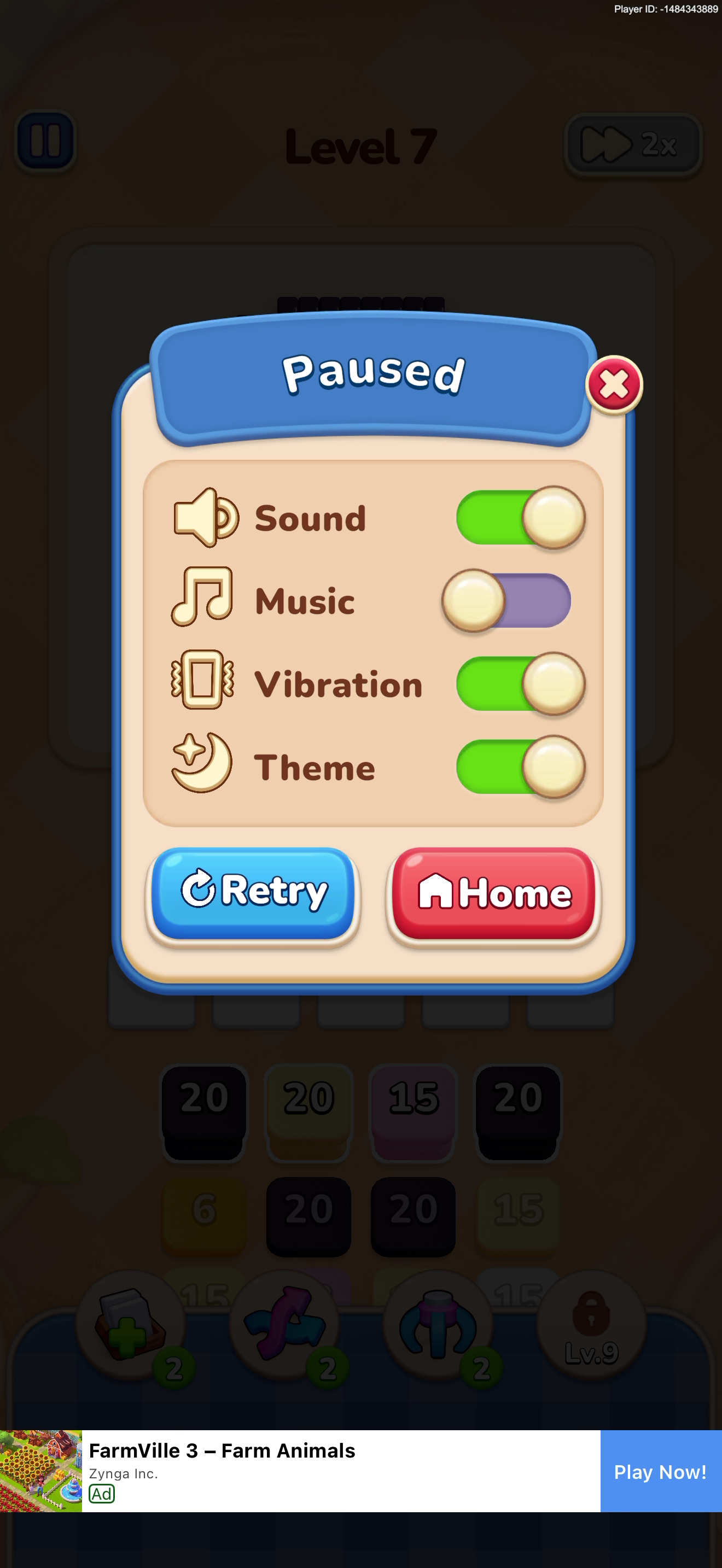Close the Paused dialog
The image size is (722, 1568).
click(x=614, y=385)
